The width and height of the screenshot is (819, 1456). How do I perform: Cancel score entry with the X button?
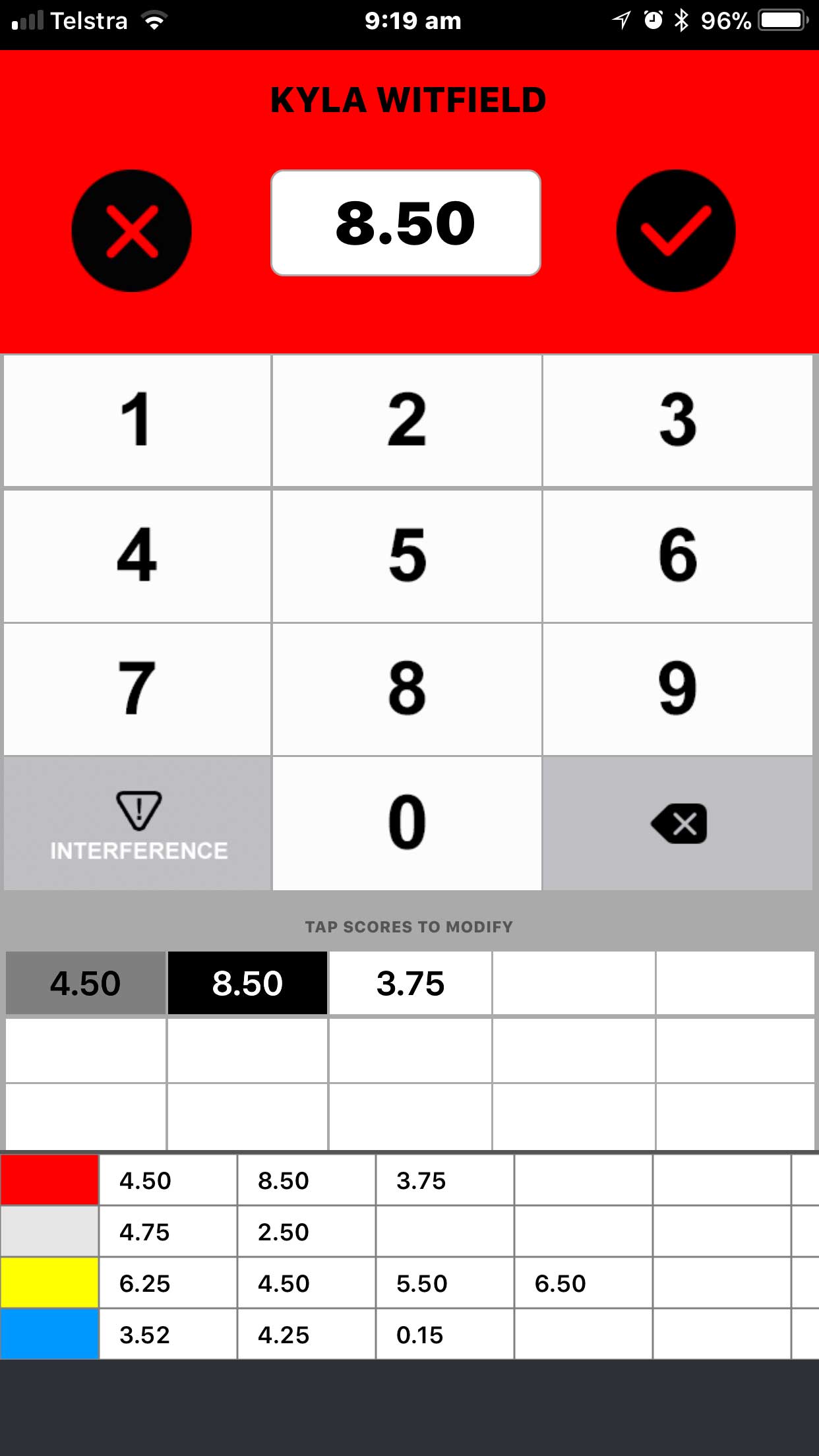(132, 231)
